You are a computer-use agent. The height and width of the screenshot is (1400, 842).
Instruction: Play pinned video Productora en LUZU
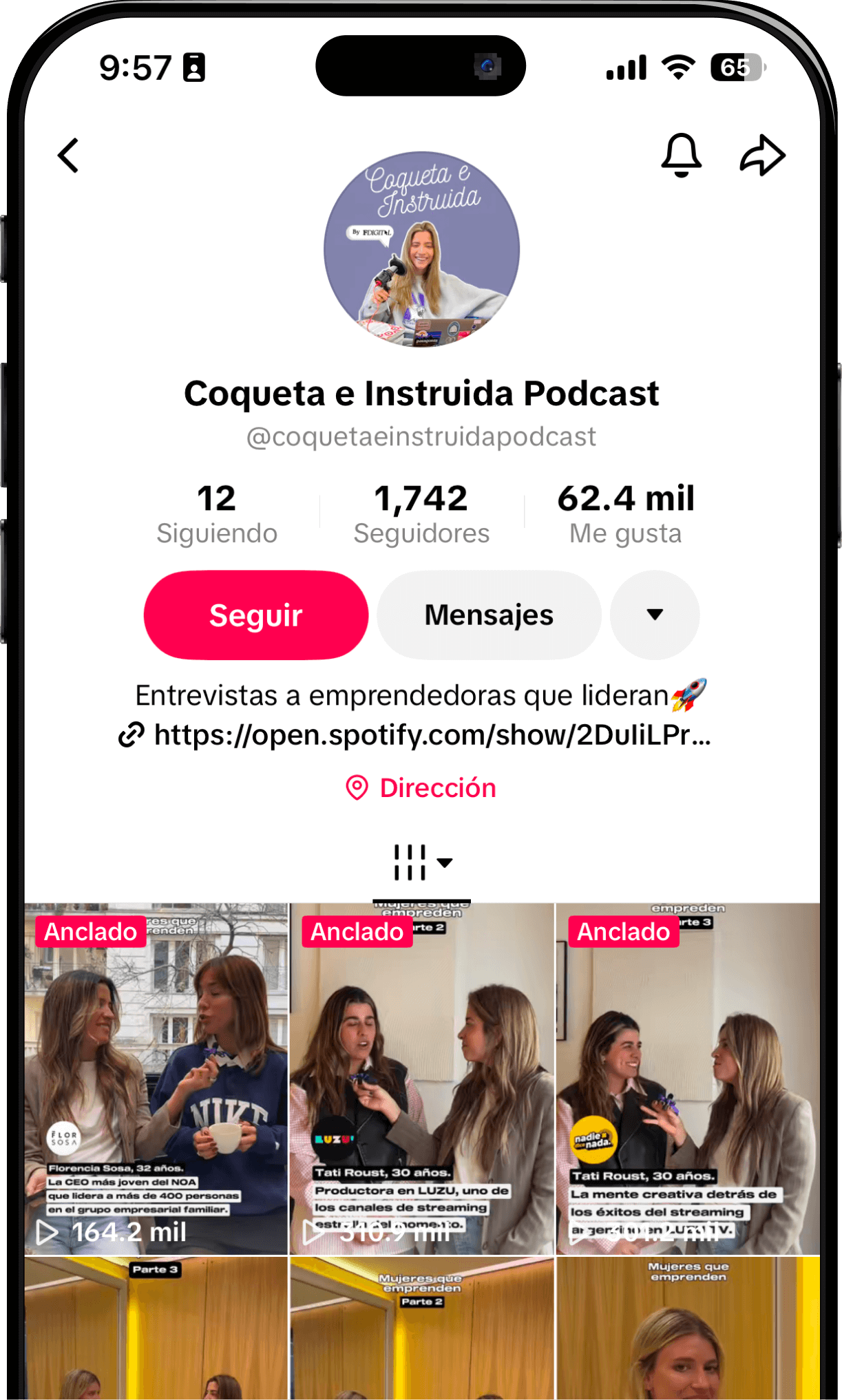(422, 1079)
